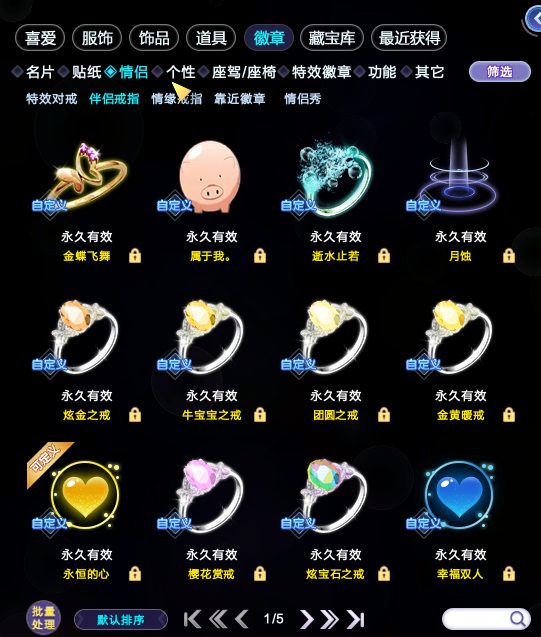
Task: Switch to the 服饰 tab
Action: [97, 38]
